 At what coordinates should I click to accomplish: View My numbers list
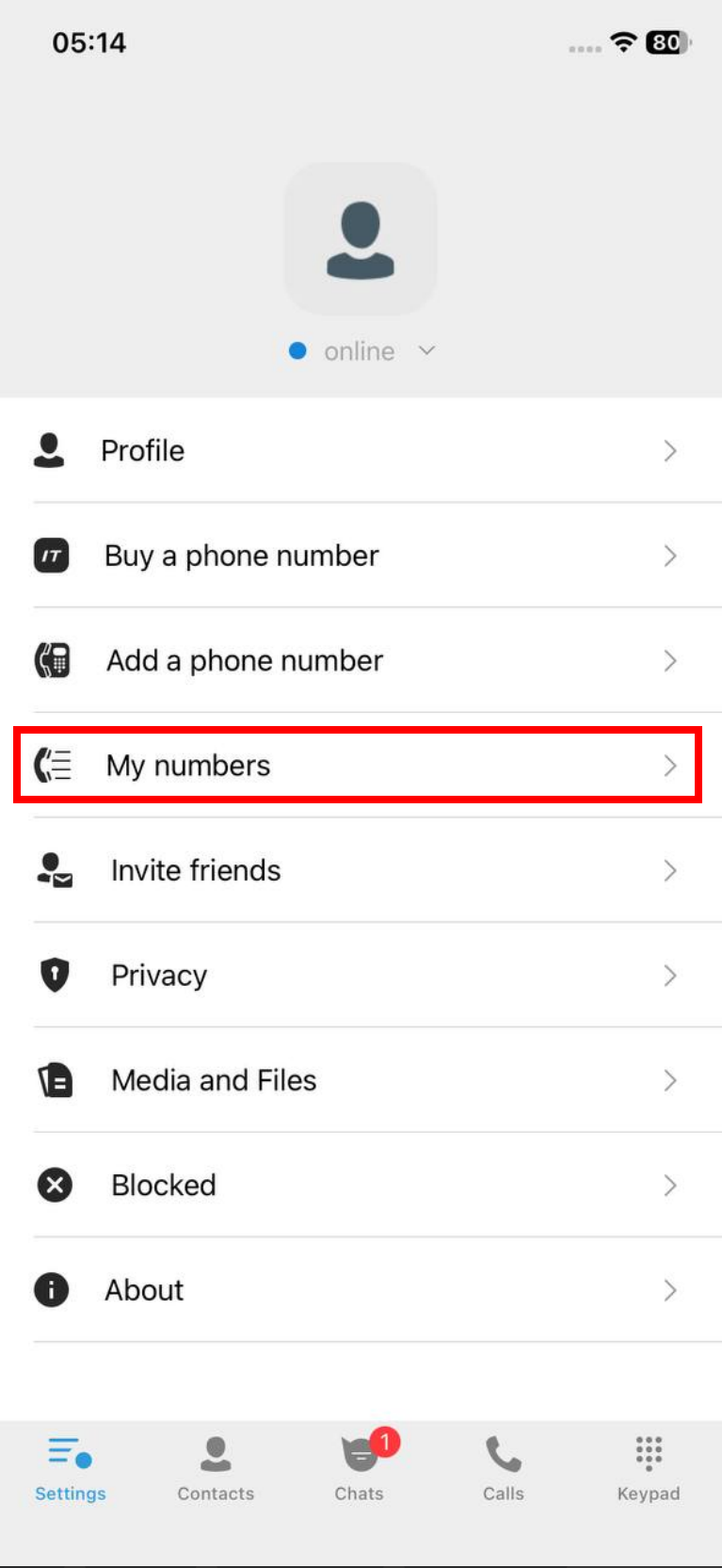coord(361,766)
